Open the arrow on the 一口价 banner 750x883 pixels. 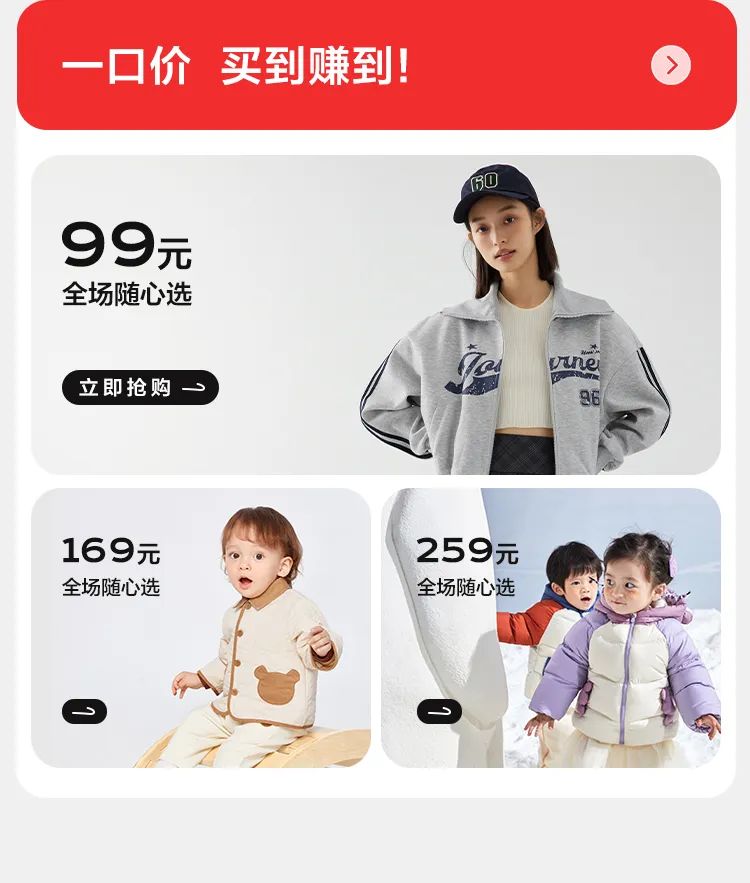click(671, 66)
